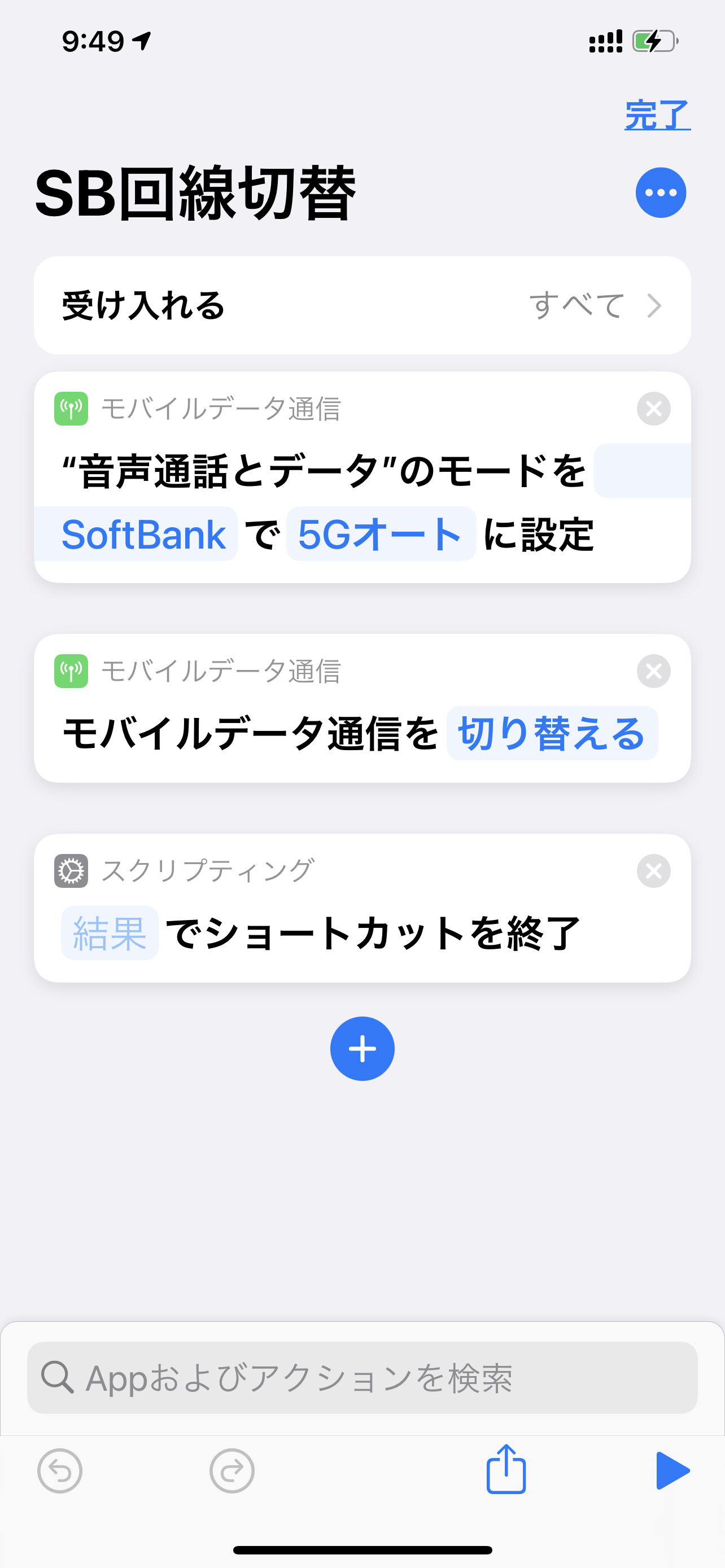The height and width of the screenshot is (1568, 725).
Task: Select the 結果 variable token
Action: coord(110,932)
